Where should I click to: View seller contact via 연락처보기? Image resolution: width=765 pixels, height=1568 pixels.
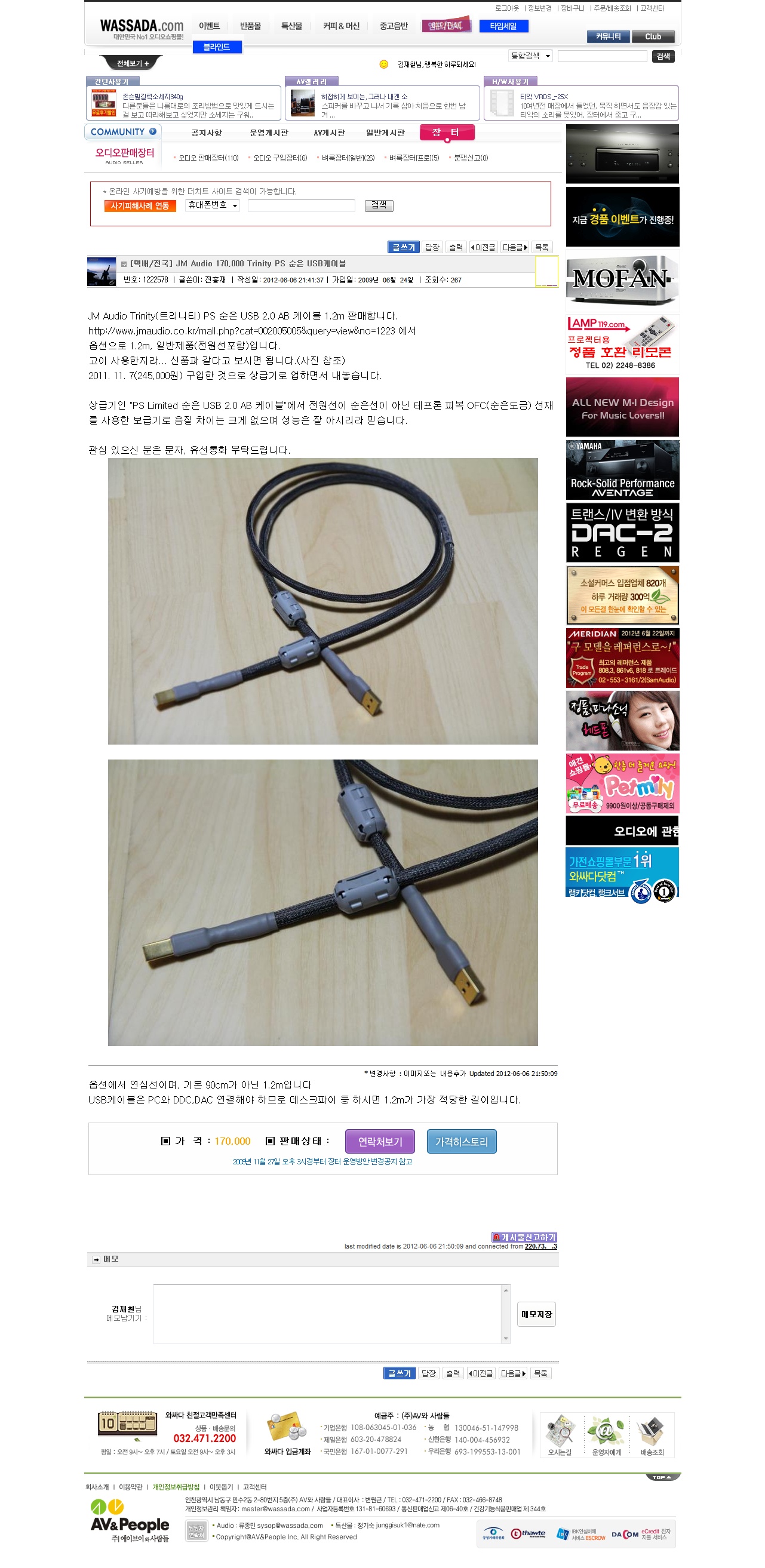click(380, 1142)
